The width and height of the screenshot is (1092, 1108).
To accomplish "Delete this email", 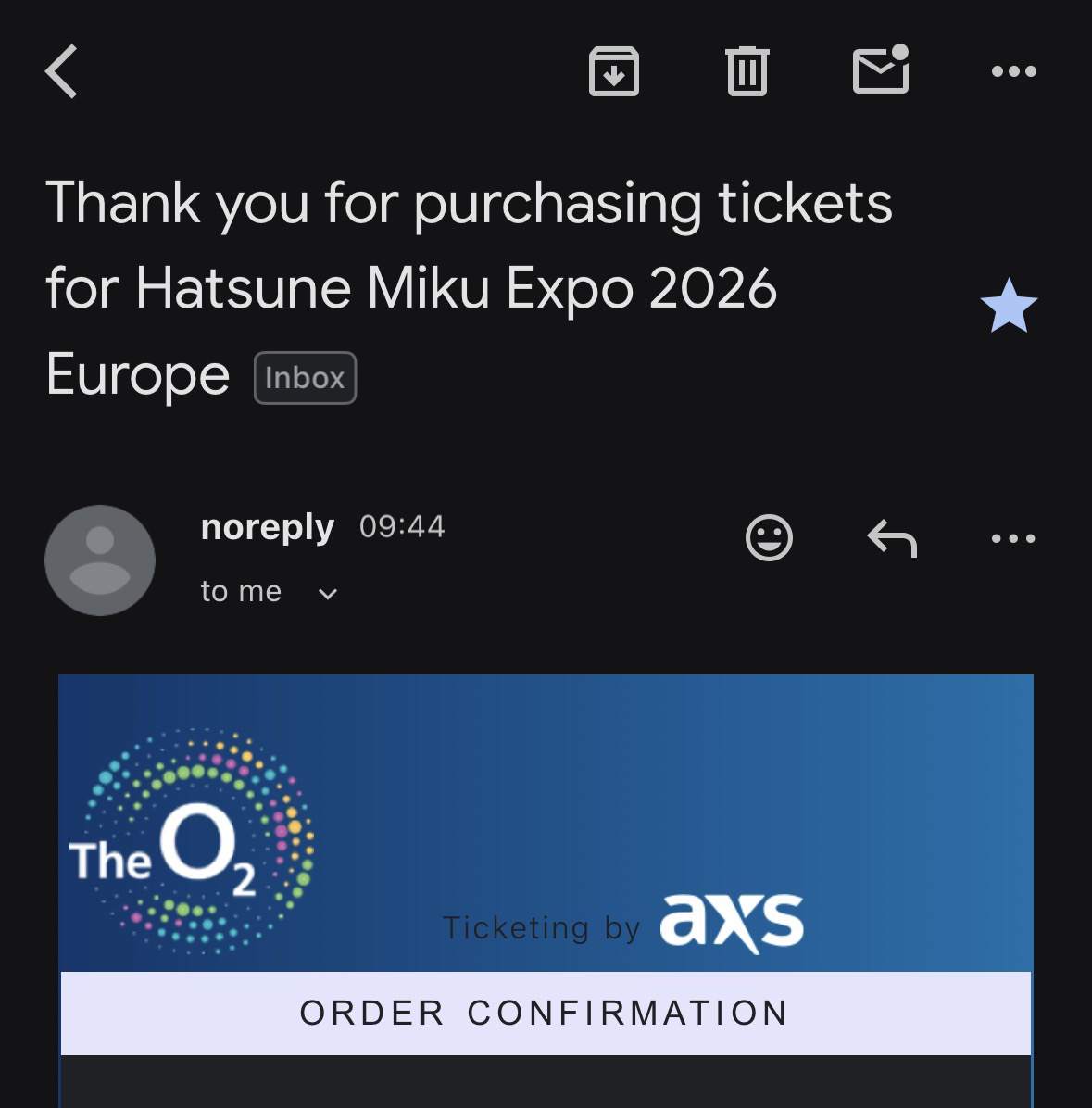I will 747,71.
